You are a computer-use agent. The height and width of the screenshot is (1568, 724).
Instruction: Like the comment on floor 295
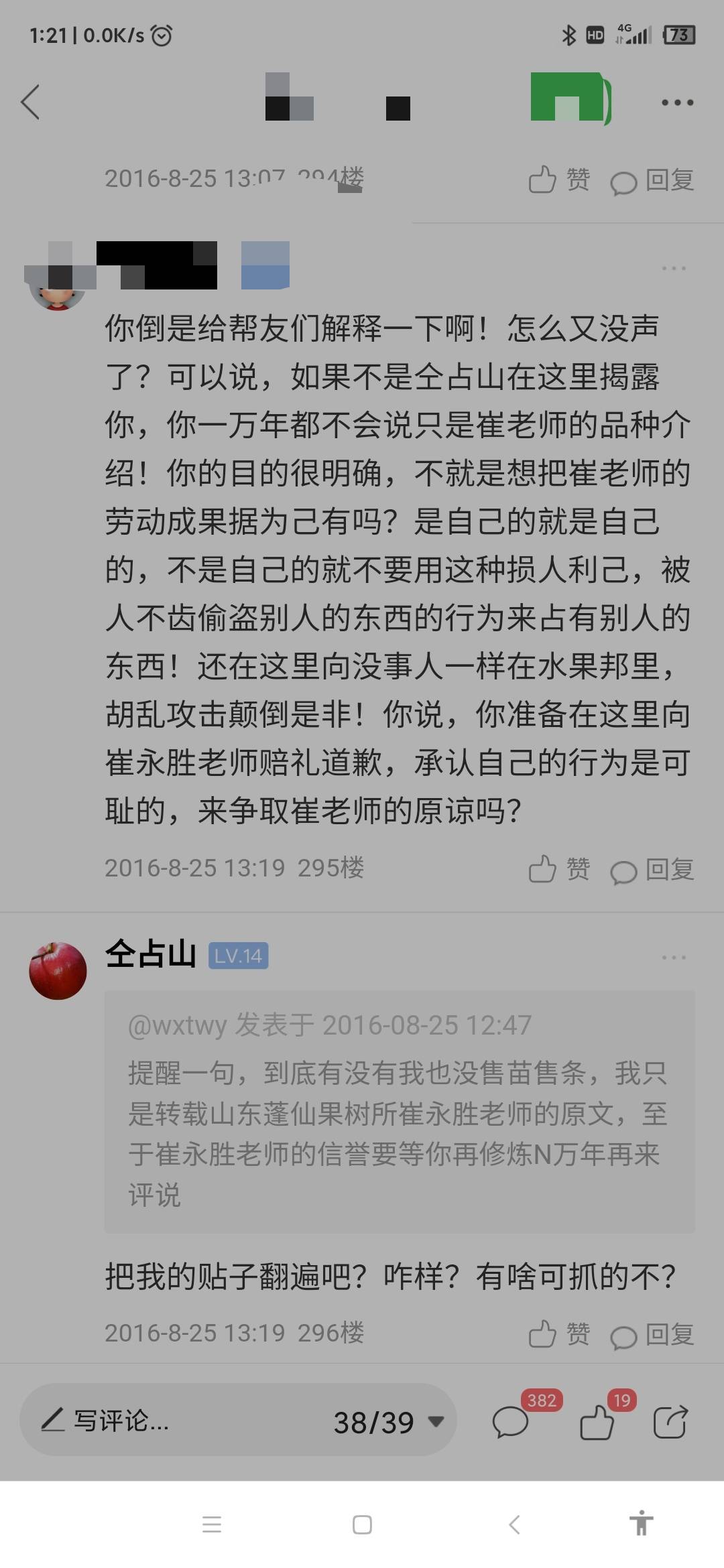(559, 869)
